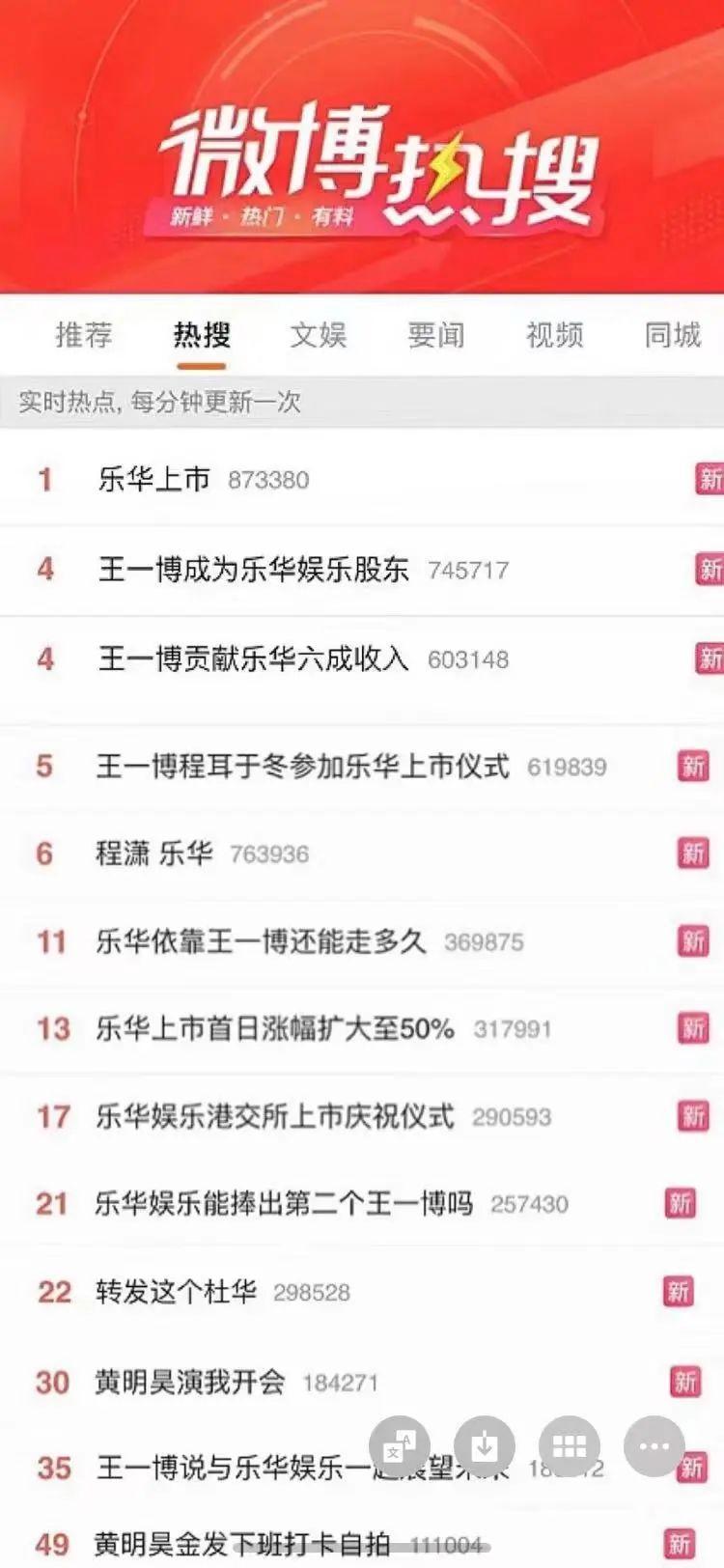The height and width of the screenshot is (1568, 724).
Task: Tap the download icon to save image
Action: coord(485,1445)
